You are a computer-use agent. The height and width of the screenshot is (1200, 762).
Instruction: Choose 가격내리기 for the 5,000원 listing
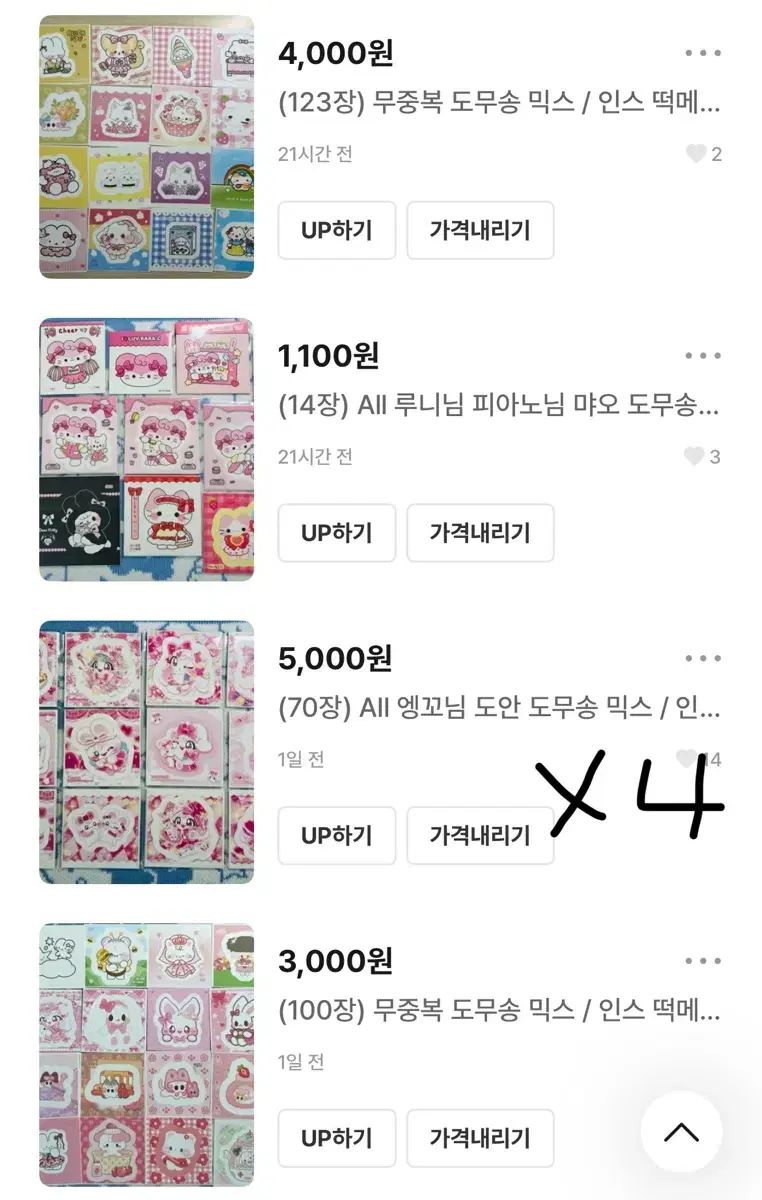(480, 835)
